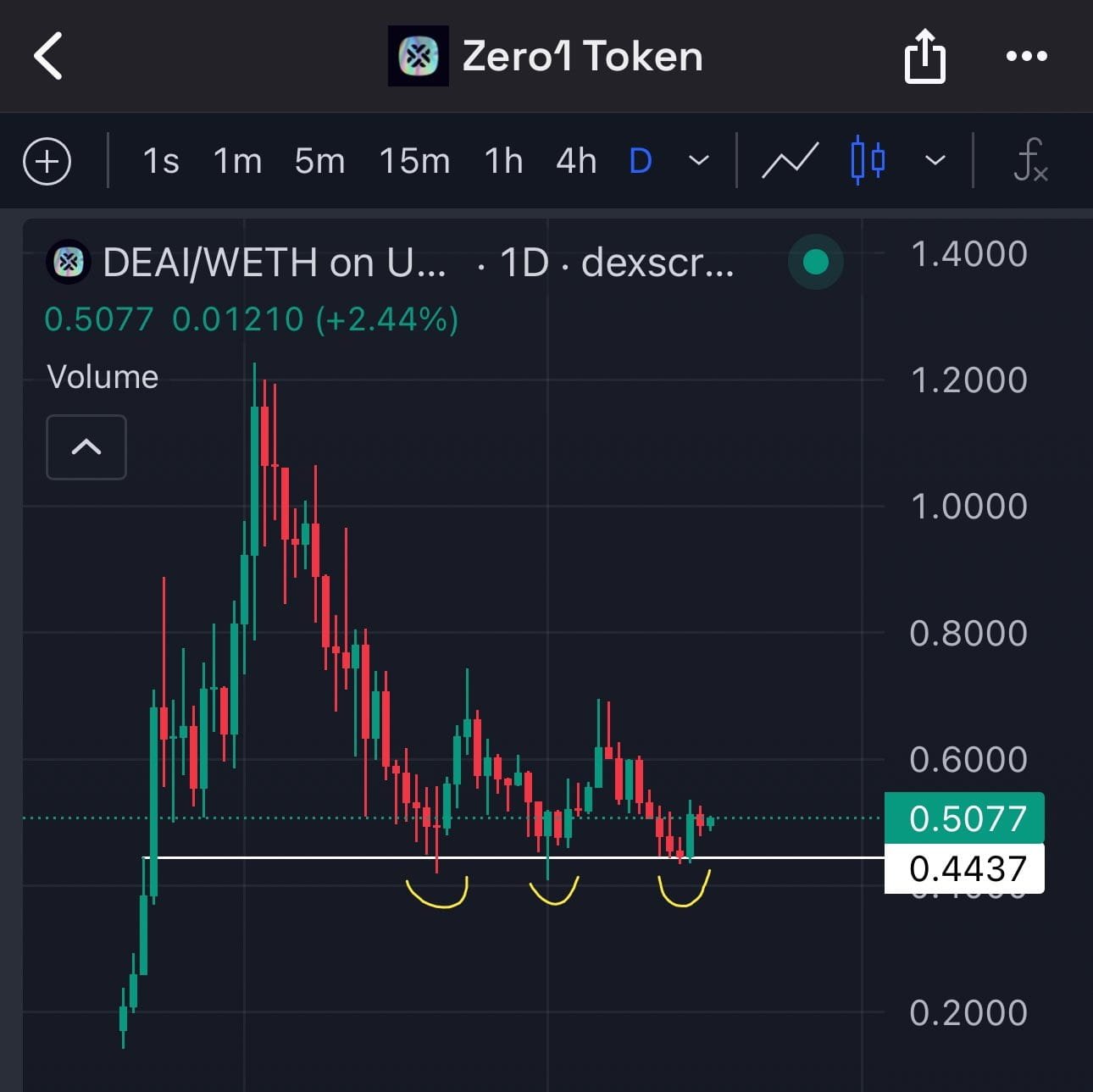
Task: Go back using the arrow
Action: tap(48, 57)
